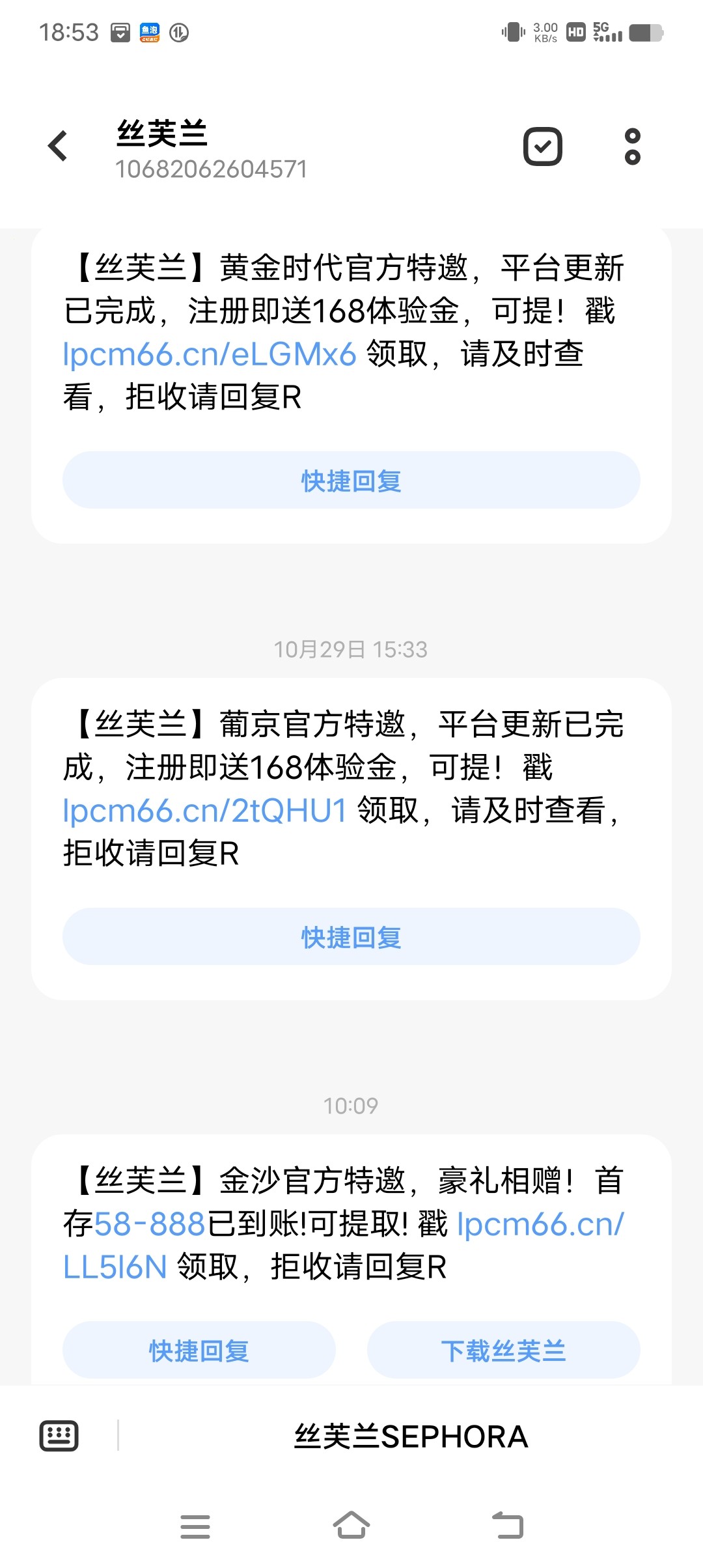Tap 快捷回复 under the 葡京 message

[x=351, y=937]
